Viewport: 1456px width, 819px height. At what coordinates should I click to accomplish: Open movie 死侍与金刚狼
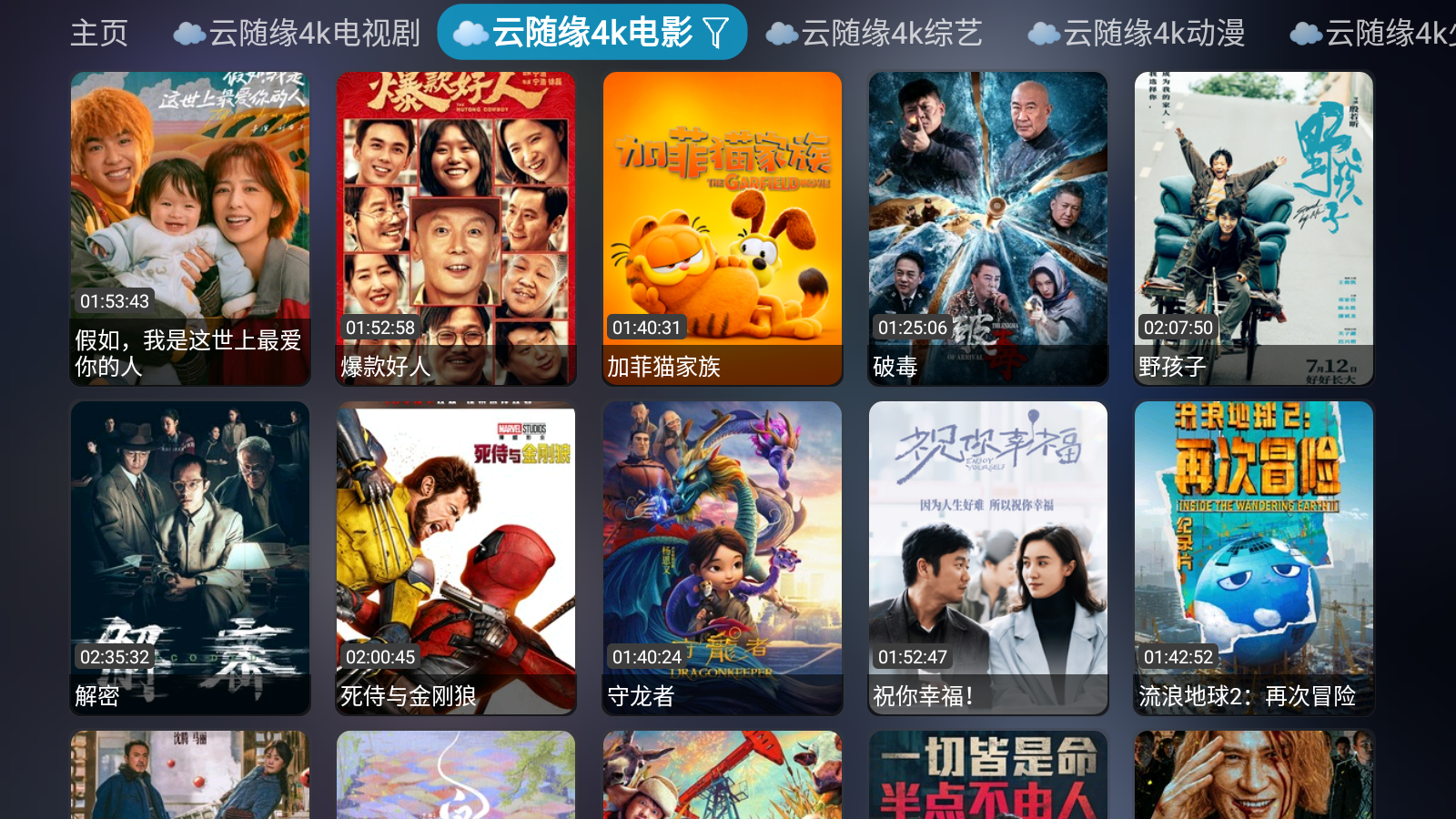pyautogui.click(x=456, y=557)
